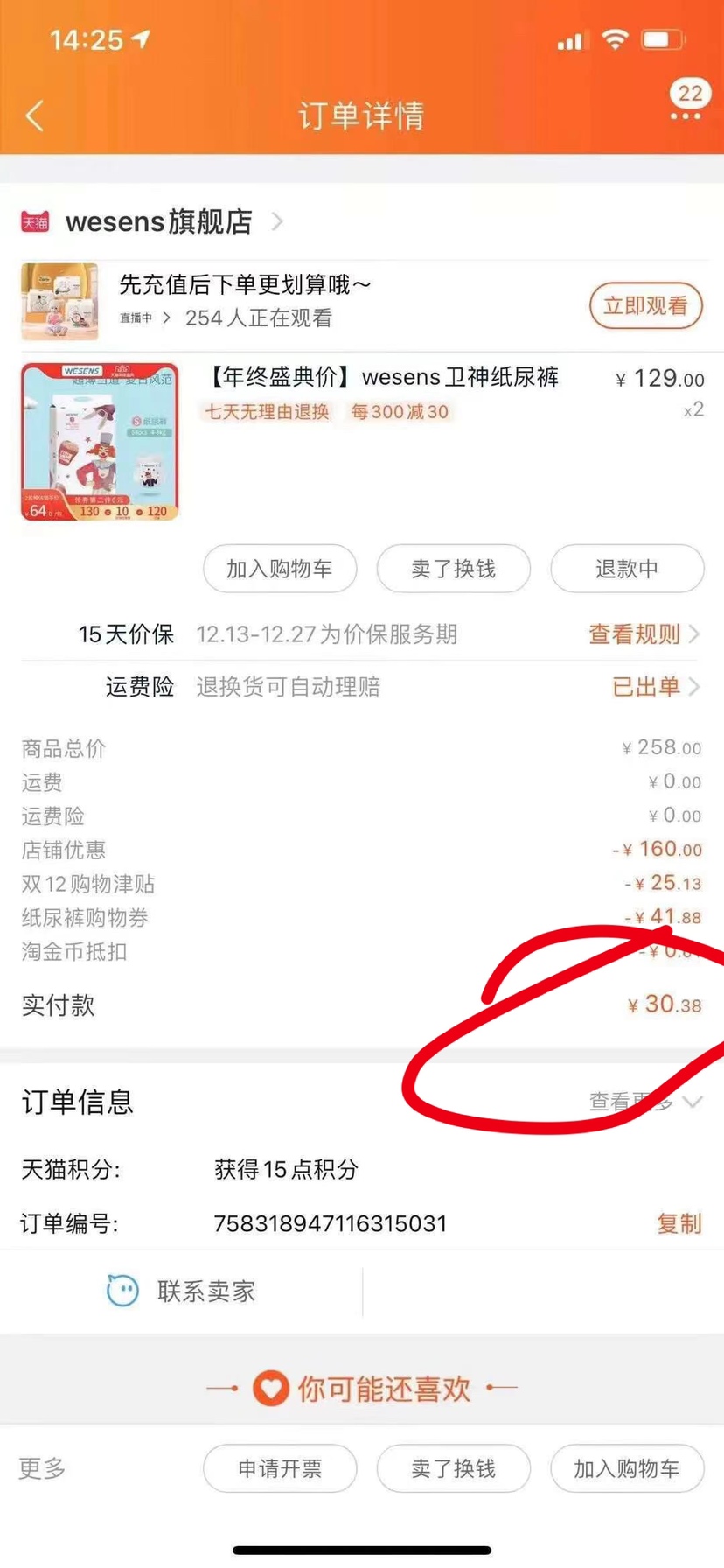Screen dimensions: 724x1568
Task: Tap 加入购物车 under the product
Action: point(280,569)
